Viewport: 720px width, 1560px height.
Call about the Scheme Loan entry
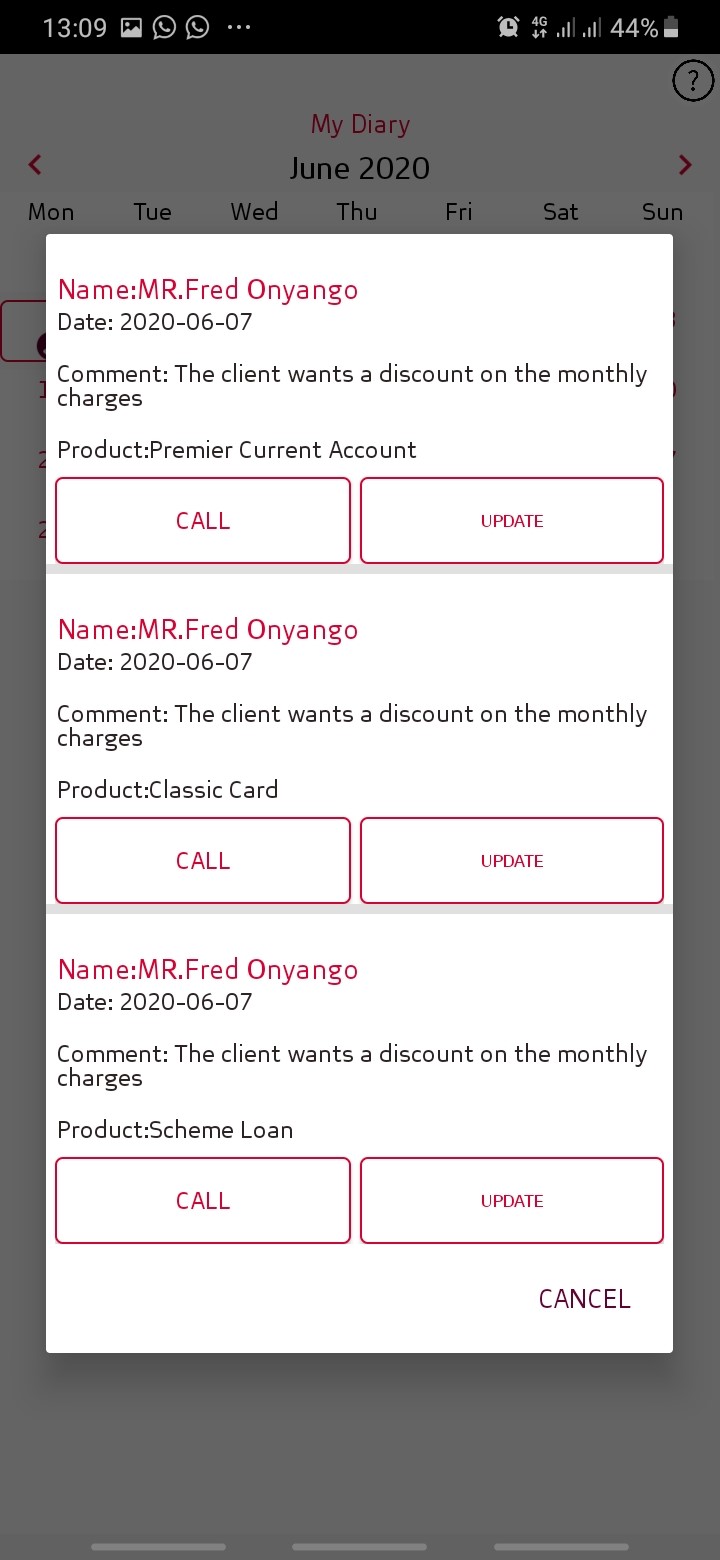pos(203,1200)
